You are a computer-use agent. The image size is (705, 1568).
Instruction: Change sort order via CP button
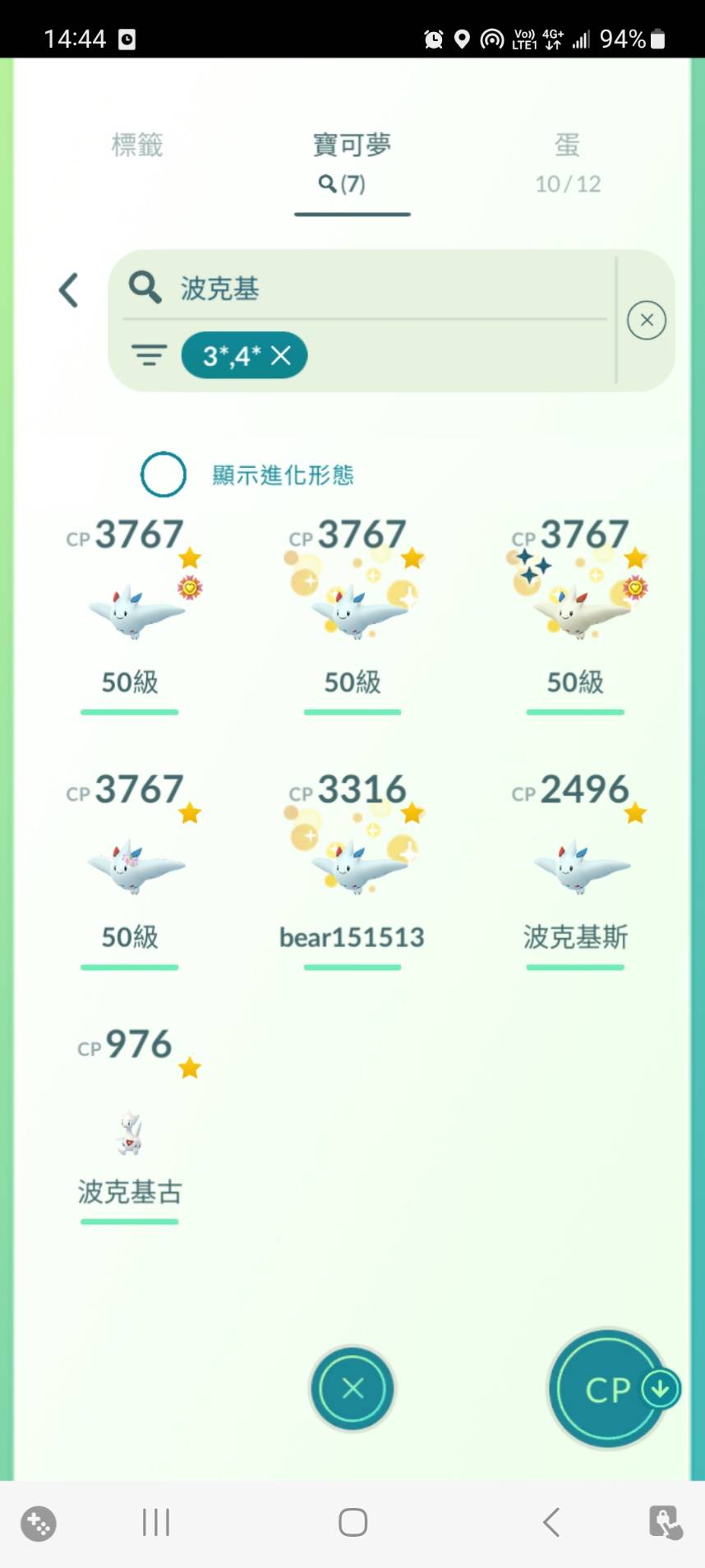point(609,1389)
